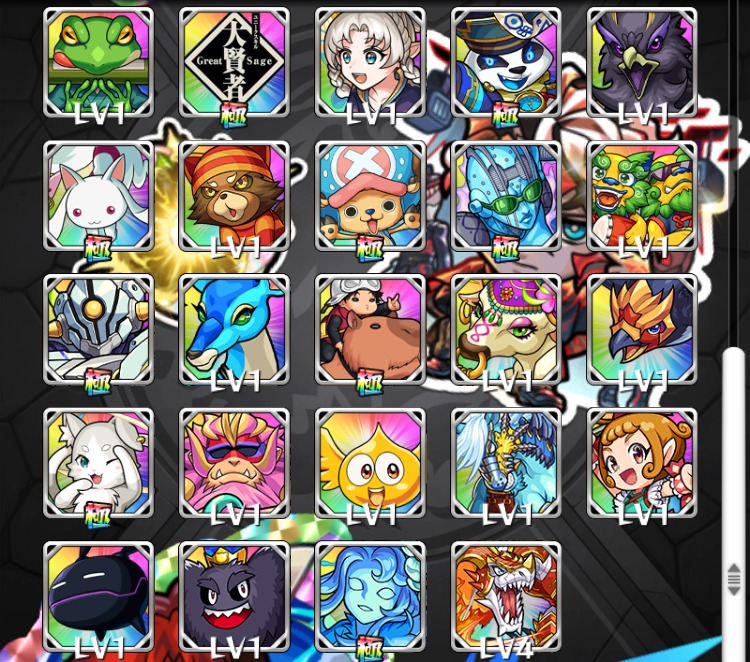This screenshot has height=662, width=750.
Task: Select the roaring orange tiger LV4 monster
Action: [x=506, y=596]
